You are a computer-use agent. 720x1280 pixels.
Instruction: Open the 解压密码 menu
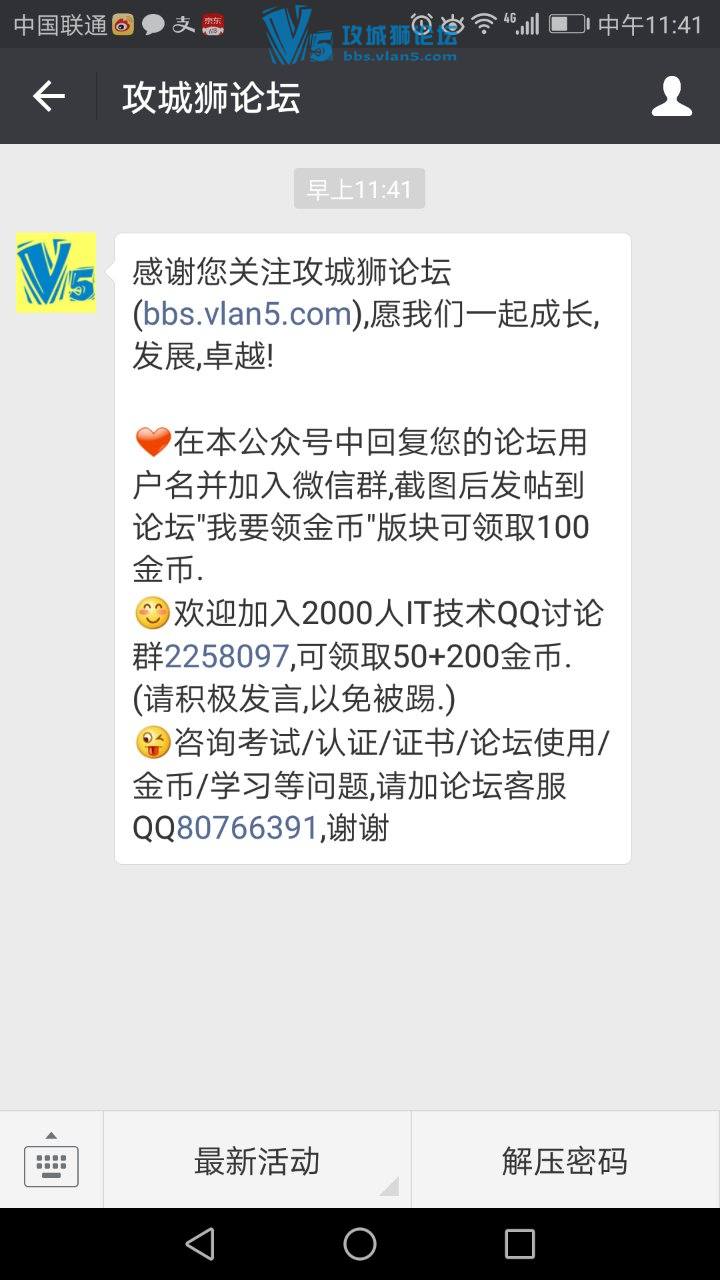(565, 1161)
